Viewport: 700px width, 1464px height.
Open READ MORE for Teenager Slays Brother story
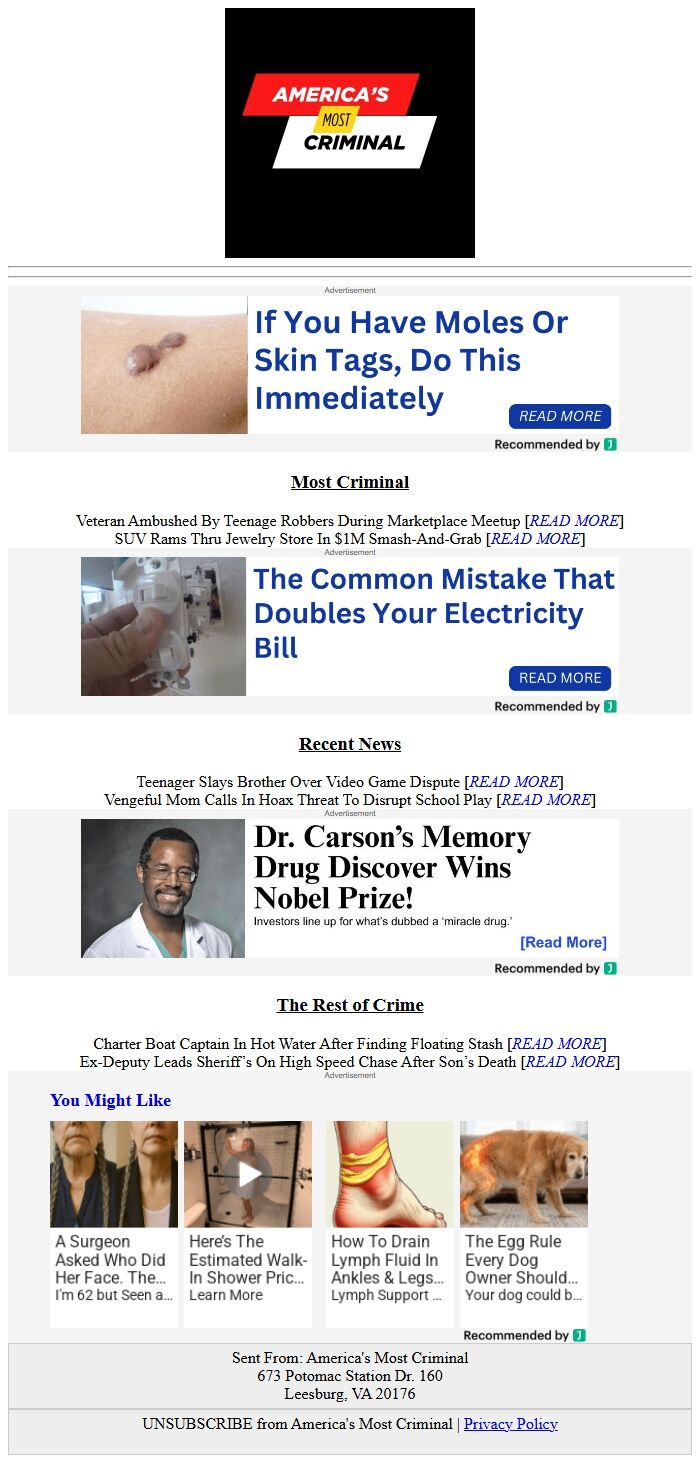514,782
